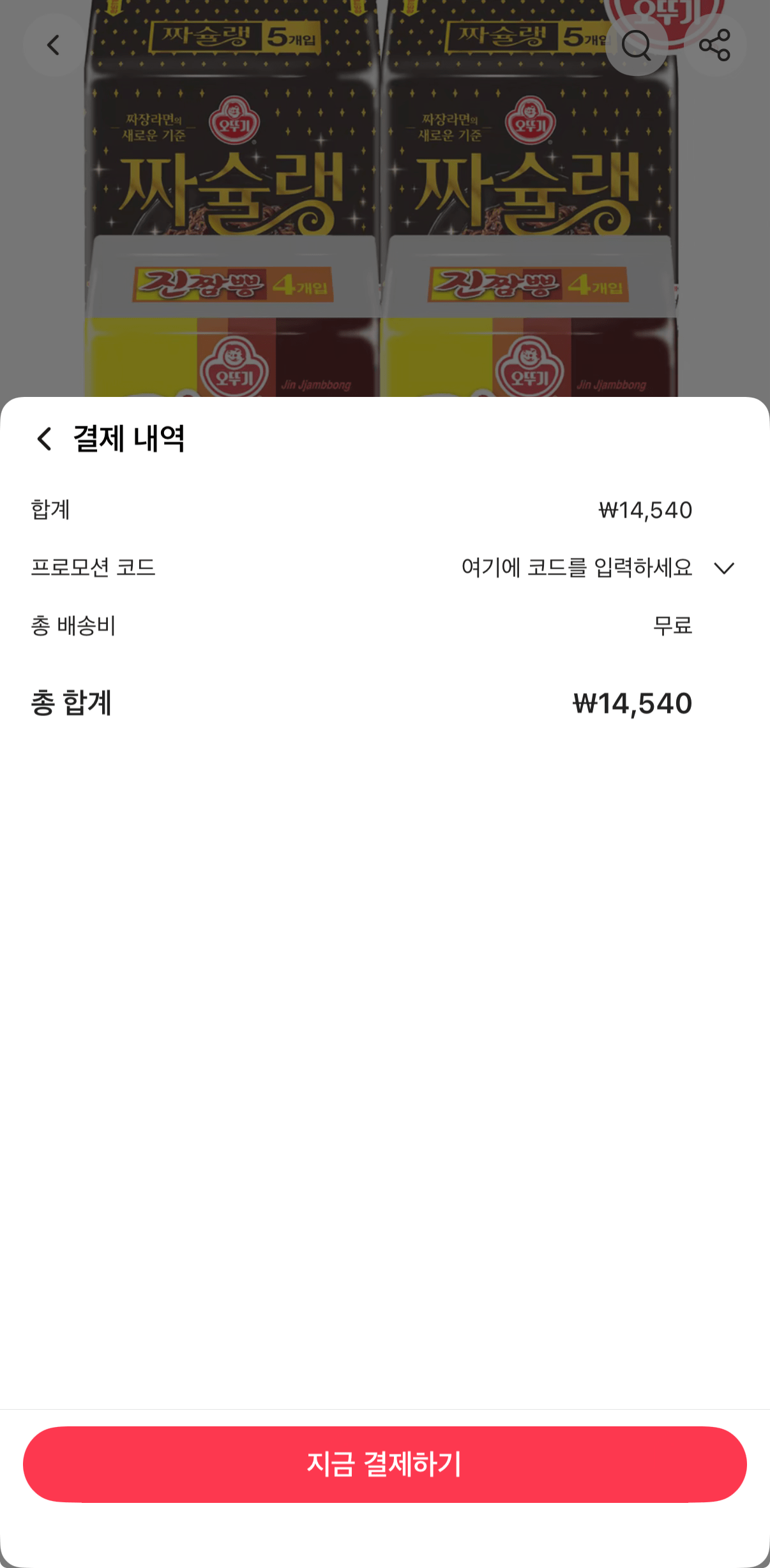Open sharing options via the share icon
The width and height of the screenshot is (770, 1568).
point(715,45)
